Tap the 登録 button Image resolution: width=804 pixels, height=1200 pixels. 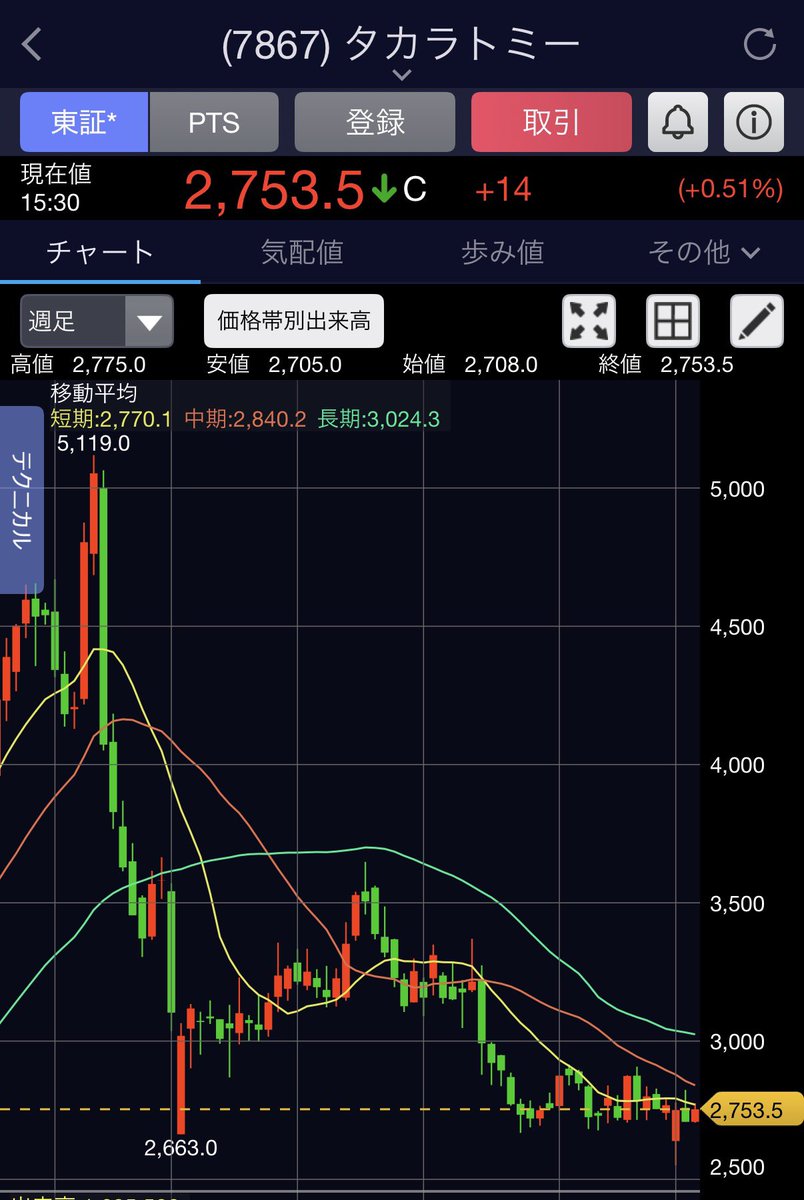375,122
